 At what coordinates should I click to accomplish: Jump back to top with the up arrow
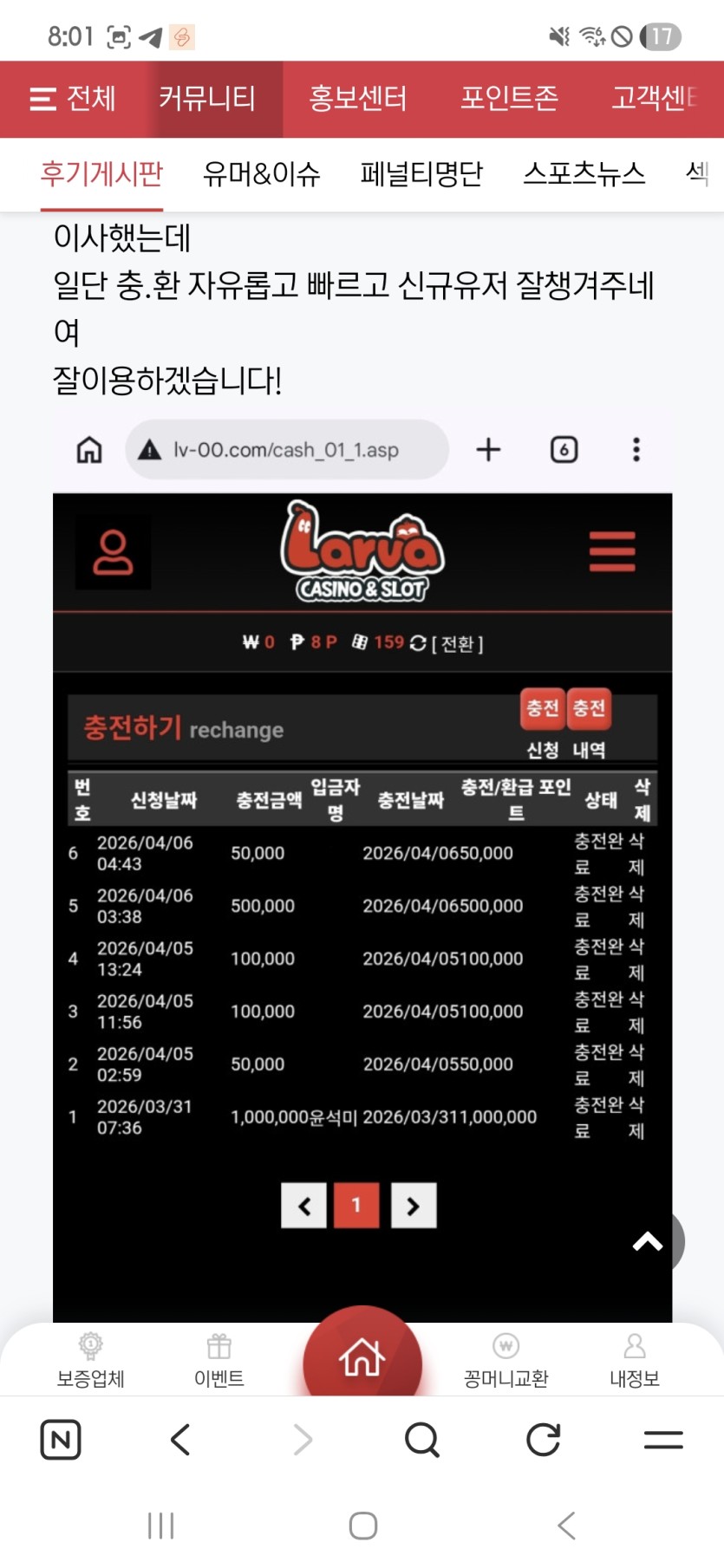pyautogui.click(x=648, y=1242)
